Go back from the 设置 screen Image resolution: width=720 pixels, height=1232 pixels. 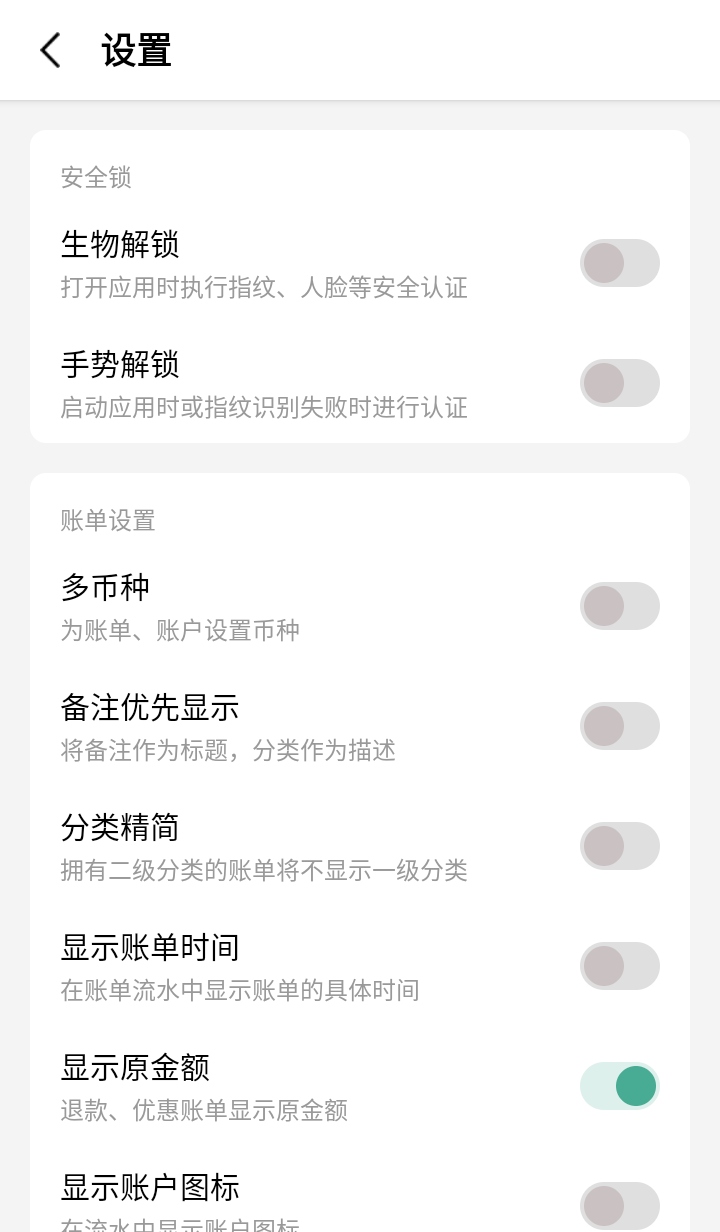point(51,50)
